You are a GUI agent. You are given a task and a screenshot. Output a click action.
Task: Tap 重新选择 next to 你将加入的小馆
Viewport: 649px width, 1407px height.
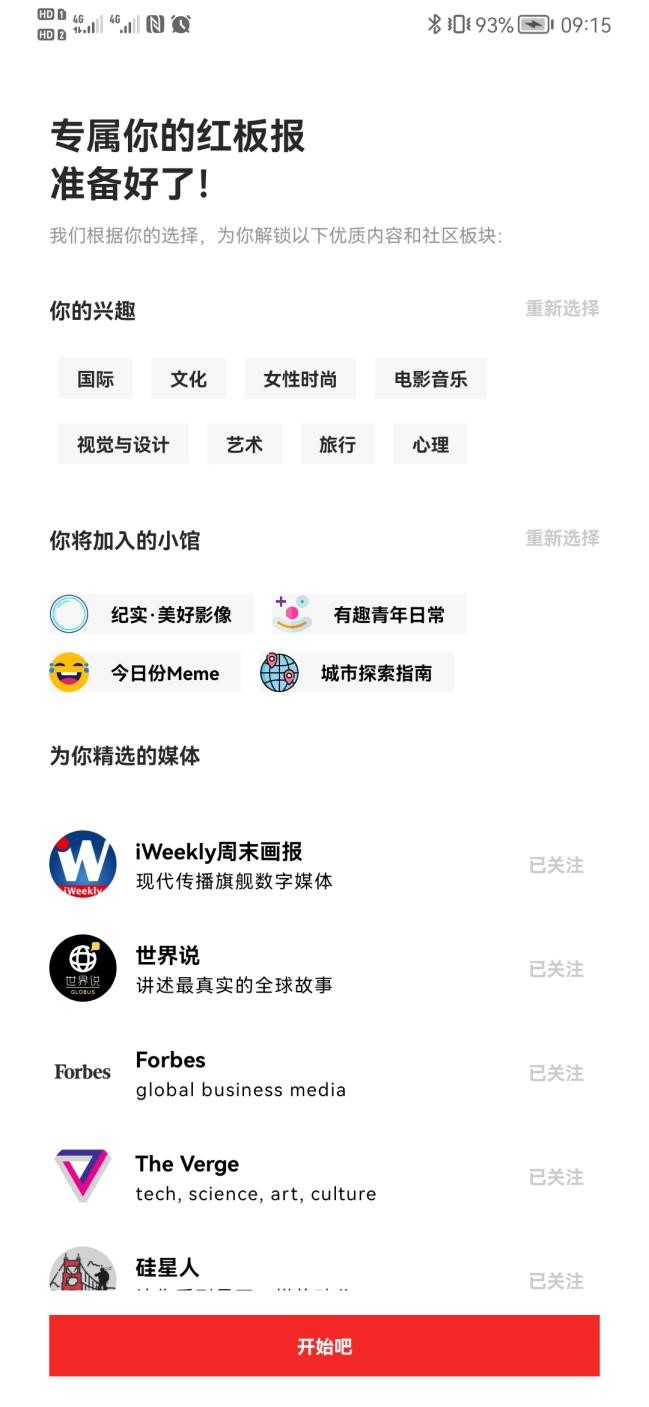[562, 539]
